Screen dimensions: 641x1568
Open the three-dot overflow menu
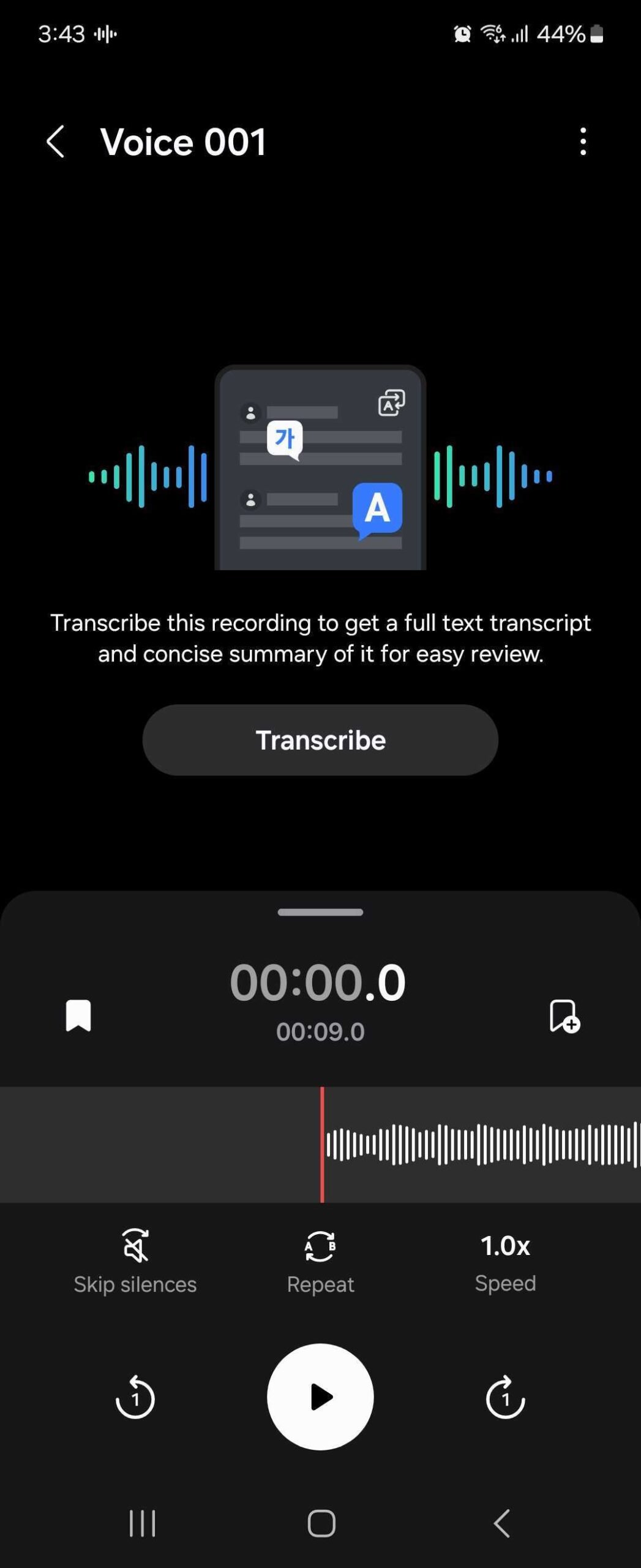[583, 142]
